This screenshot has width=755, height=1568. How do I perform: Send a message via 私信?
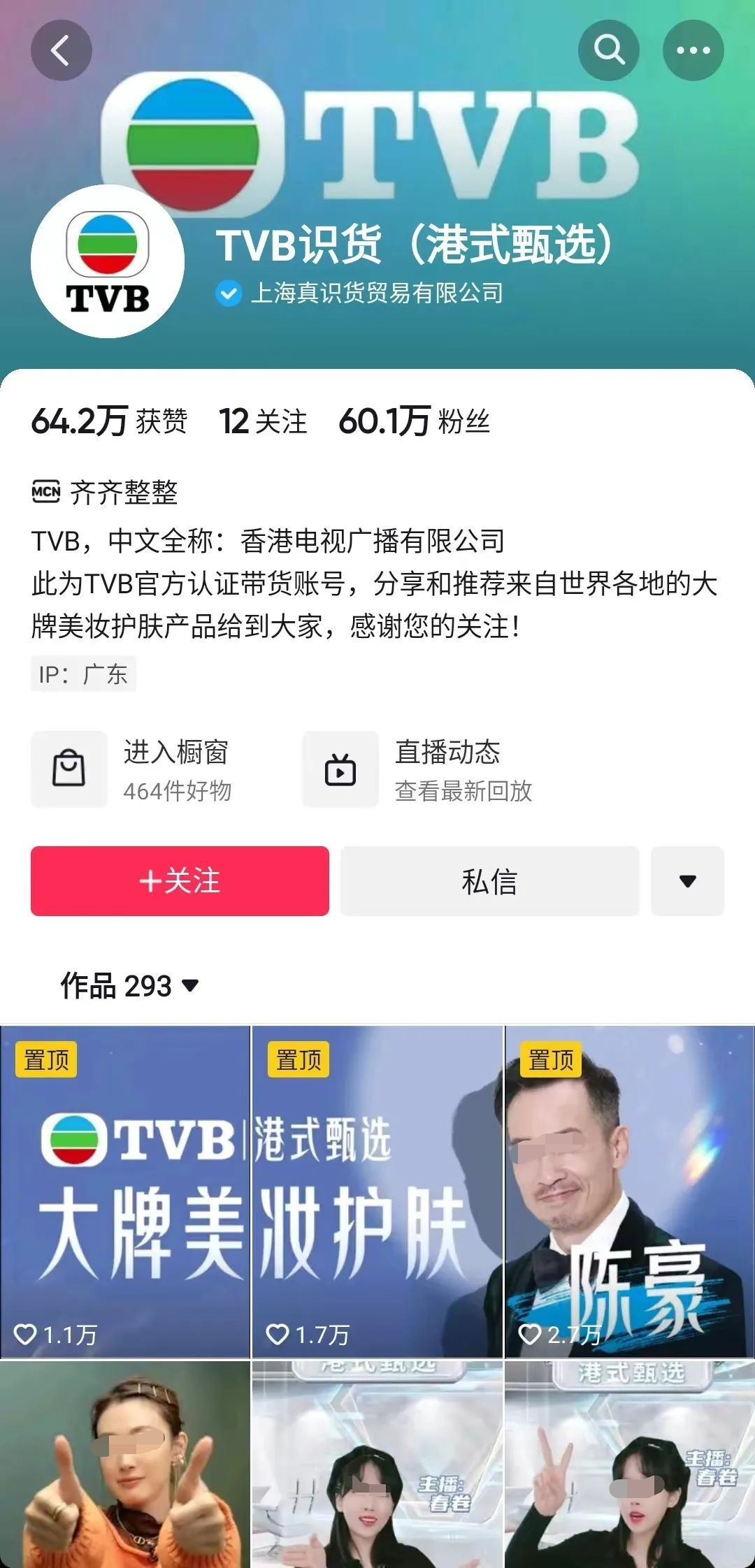coord(489,881)
